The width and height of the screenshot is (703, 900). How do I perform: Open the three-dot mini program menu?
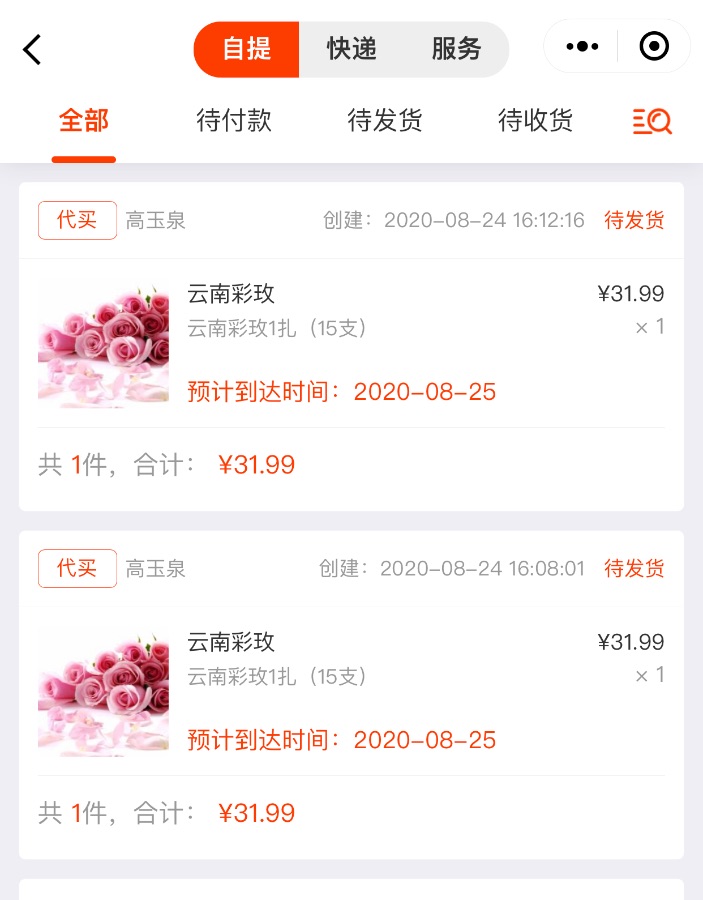(582, 46)
